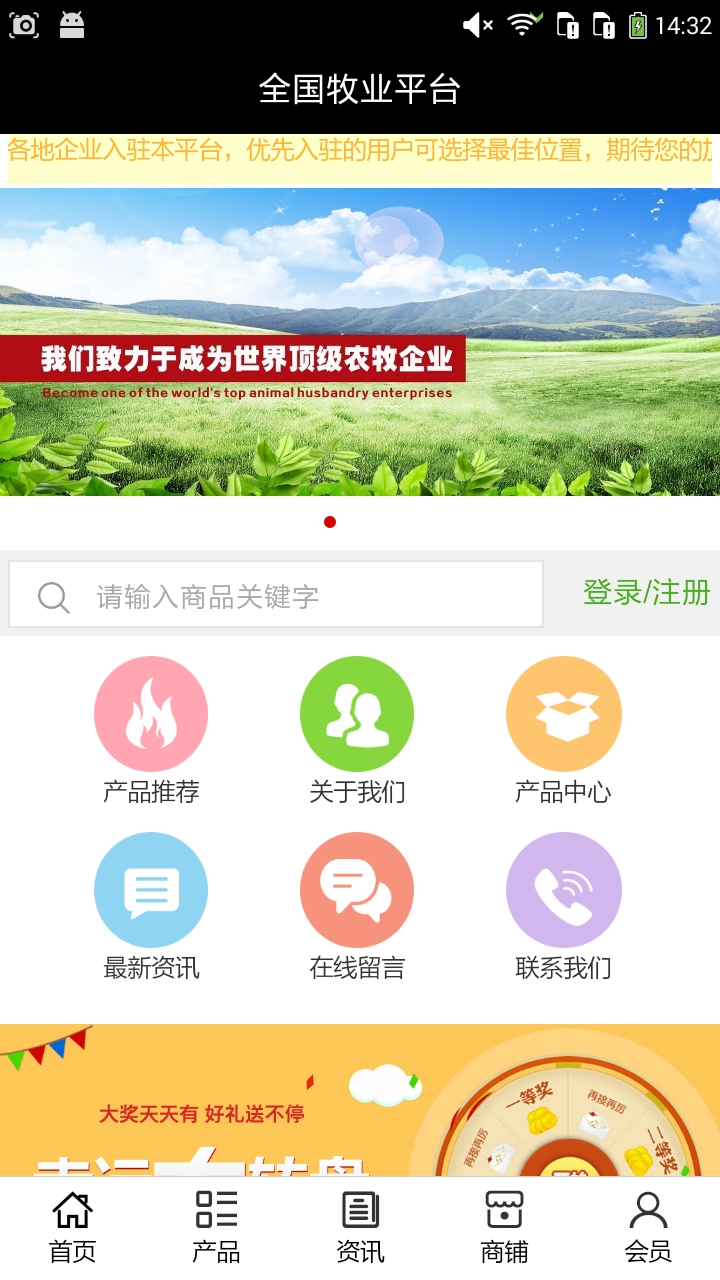Open 登录/注册 login link
720x1280 pixels.
pos(646,593)
